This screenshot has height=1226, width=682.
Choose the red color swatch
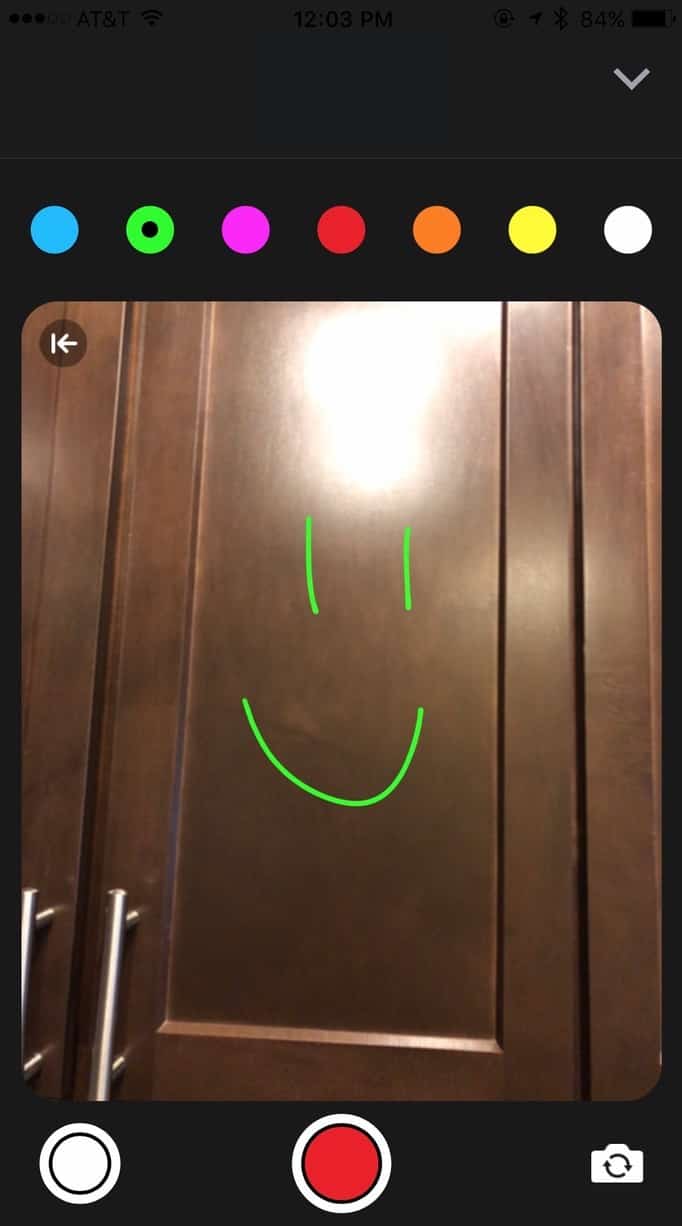click(341, 230)
